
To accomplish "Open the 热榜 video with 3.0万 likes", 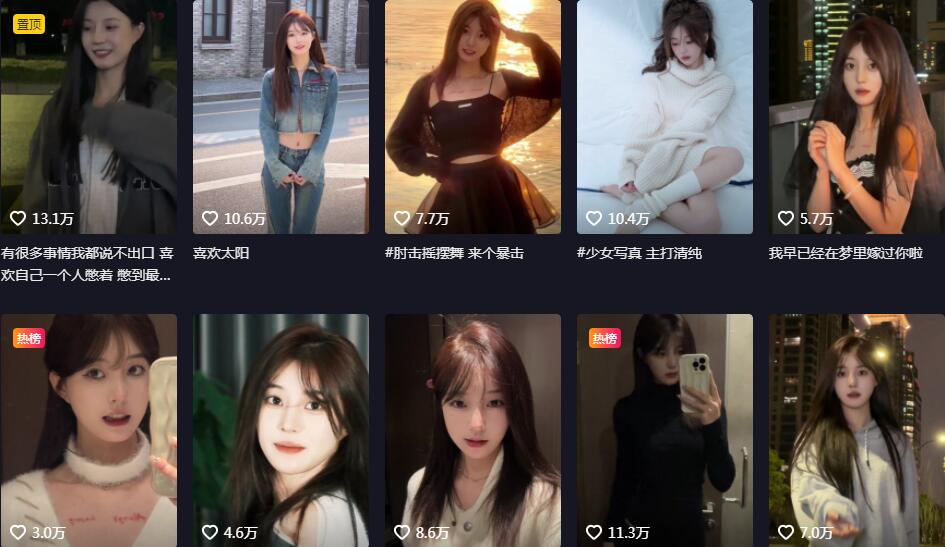I will 88,430.
